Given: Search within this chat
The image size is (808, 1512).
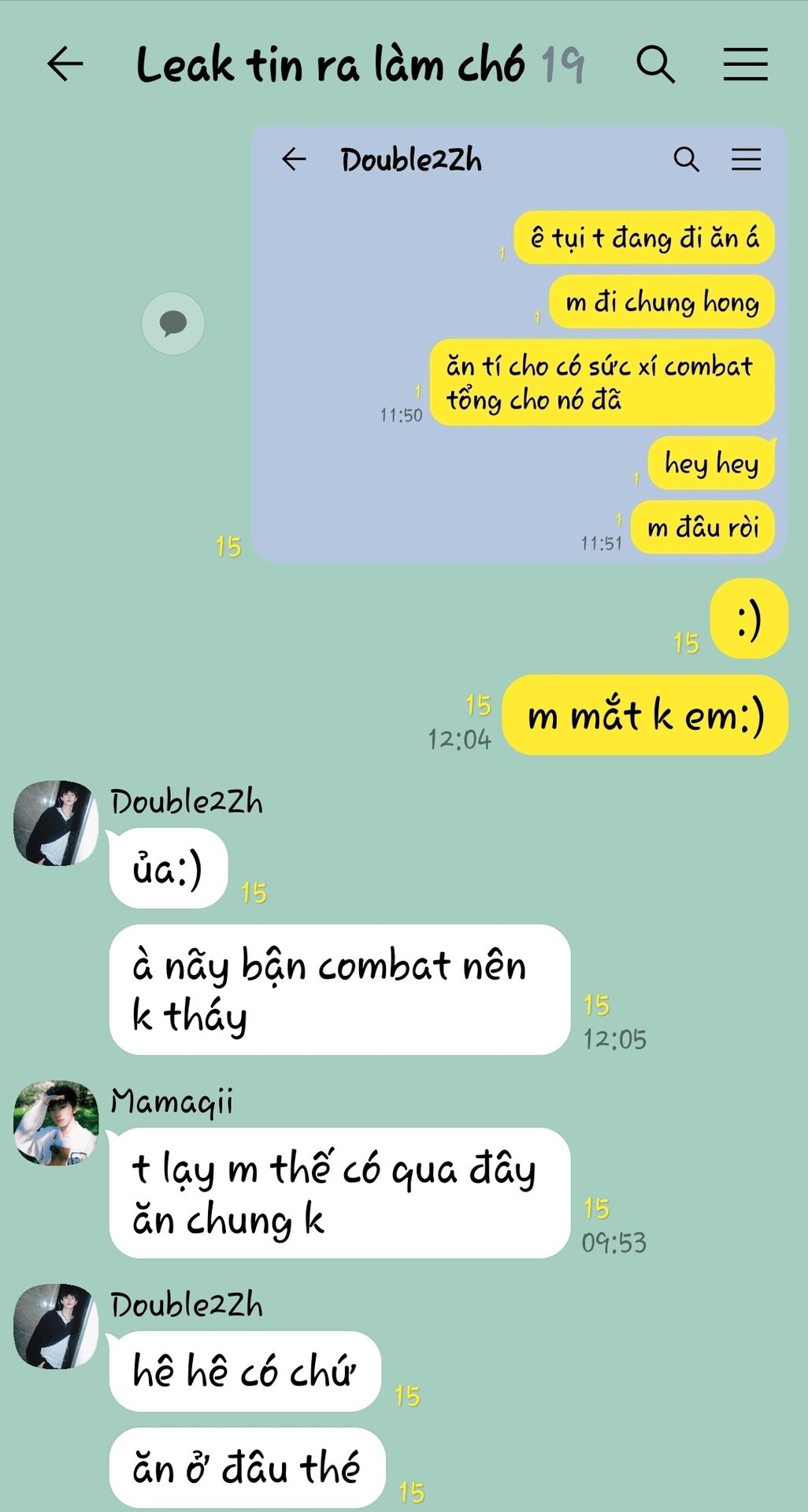Looking at the screenshot, I should point(655,64).
